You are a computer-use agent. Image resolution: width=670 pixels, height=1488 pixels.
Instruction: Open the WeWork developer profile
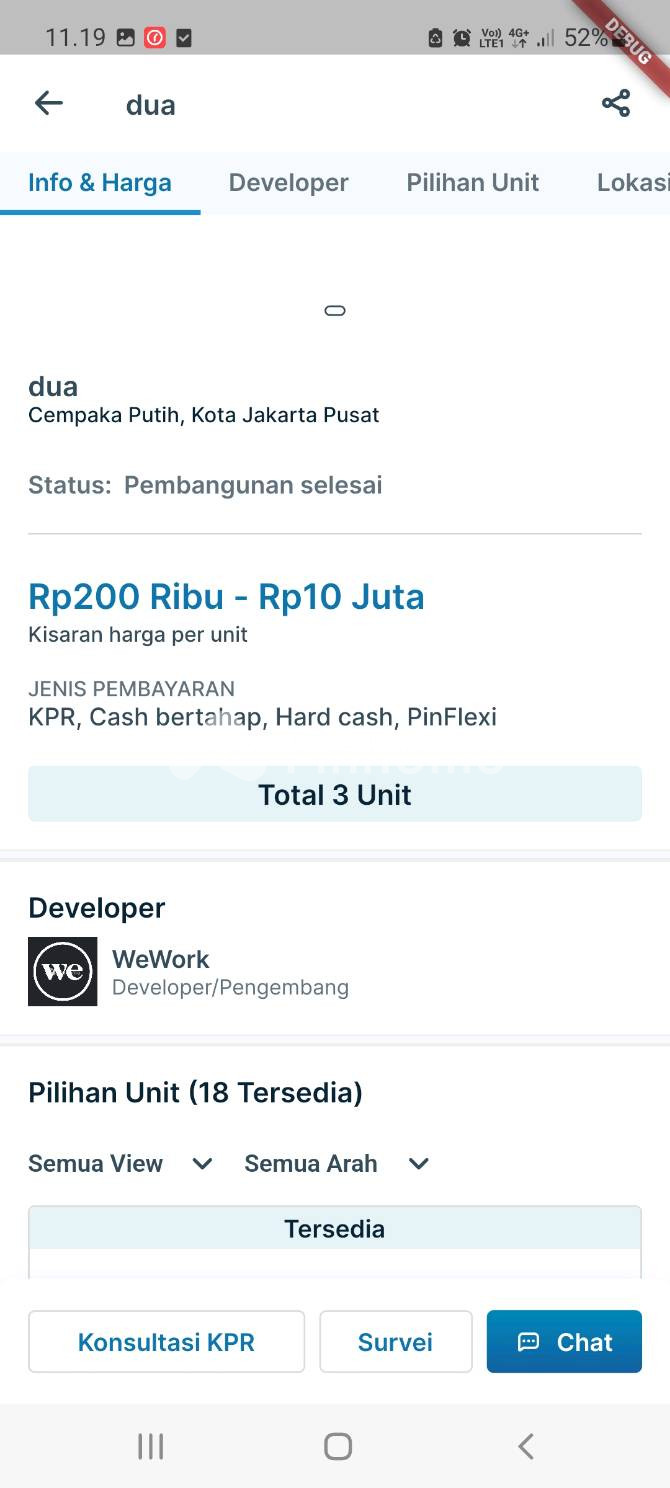160,971
